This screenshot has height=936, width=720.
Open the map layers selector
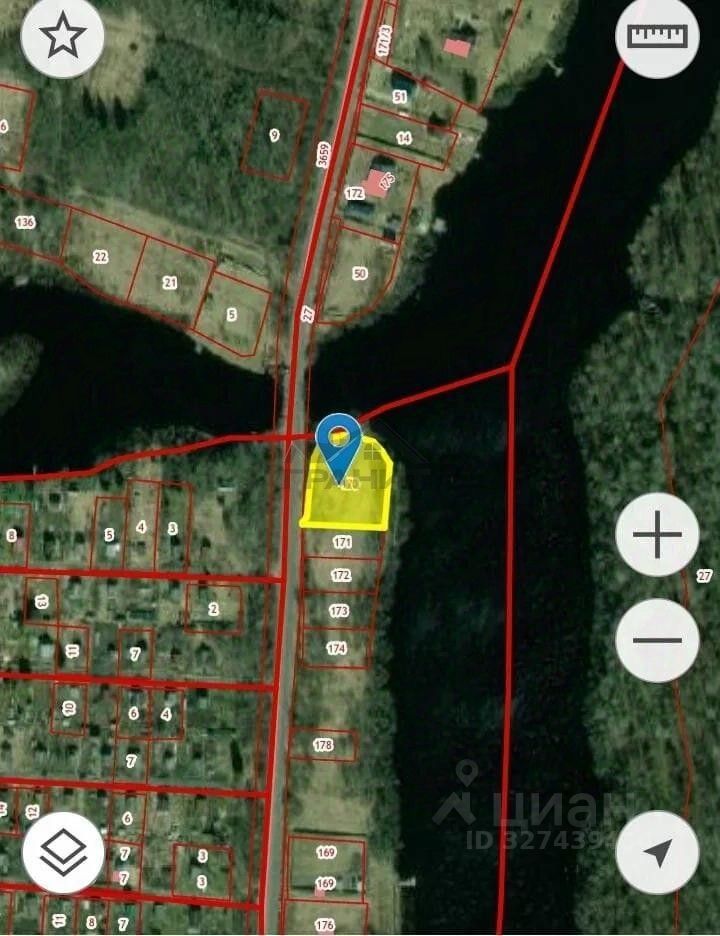pos(63,852)
